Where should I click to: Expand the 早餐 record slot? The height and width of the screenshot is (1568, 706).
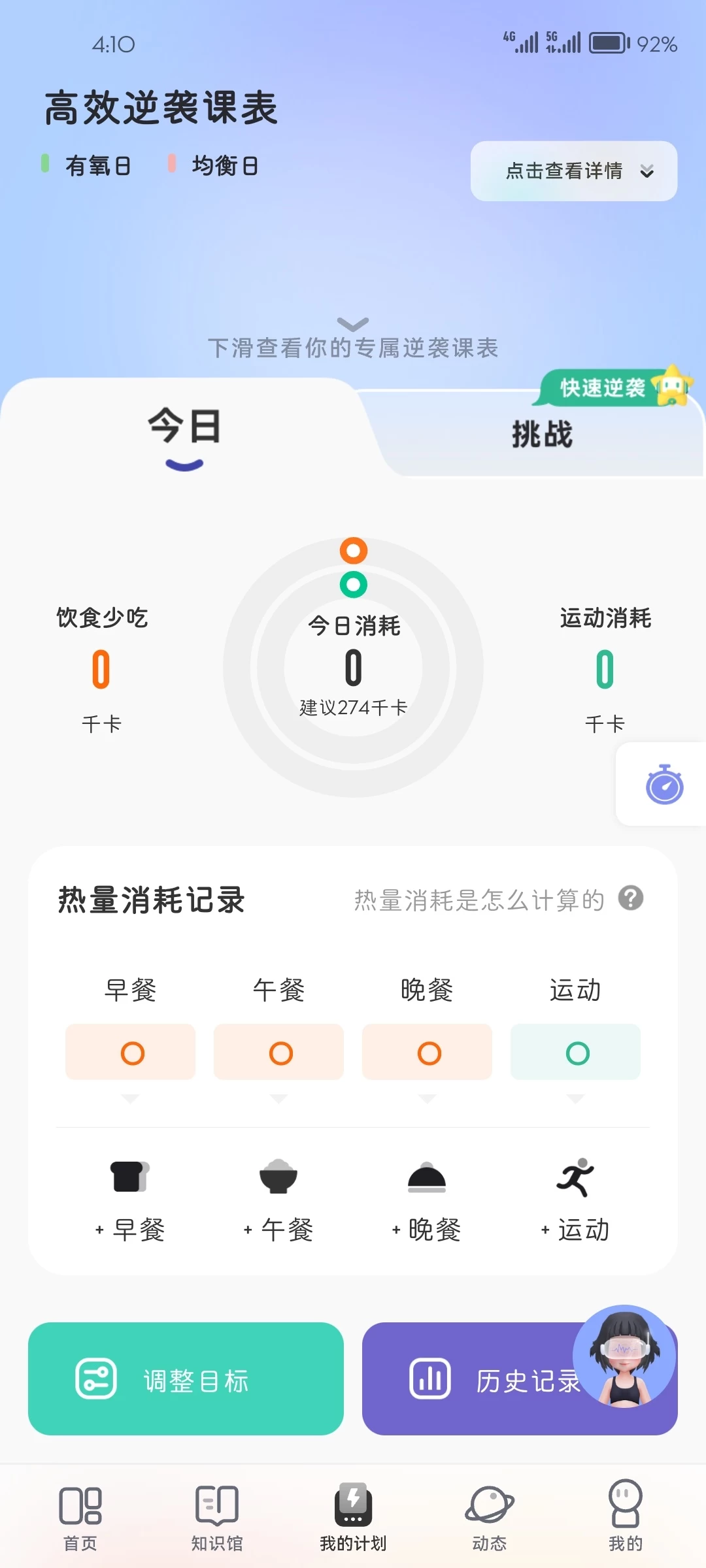pos(131,1052)
